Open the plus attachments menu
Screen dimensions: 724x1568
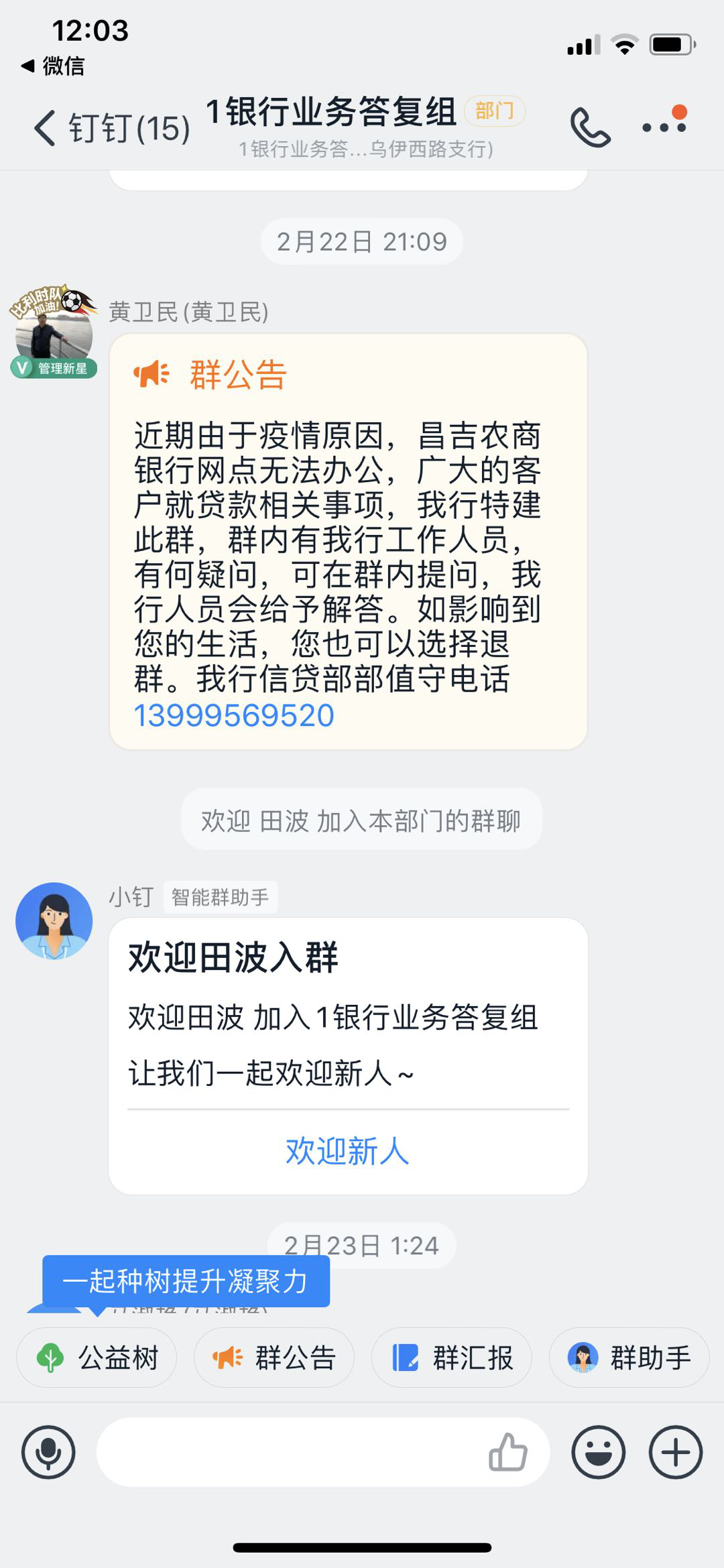[x=676, y=1452]
